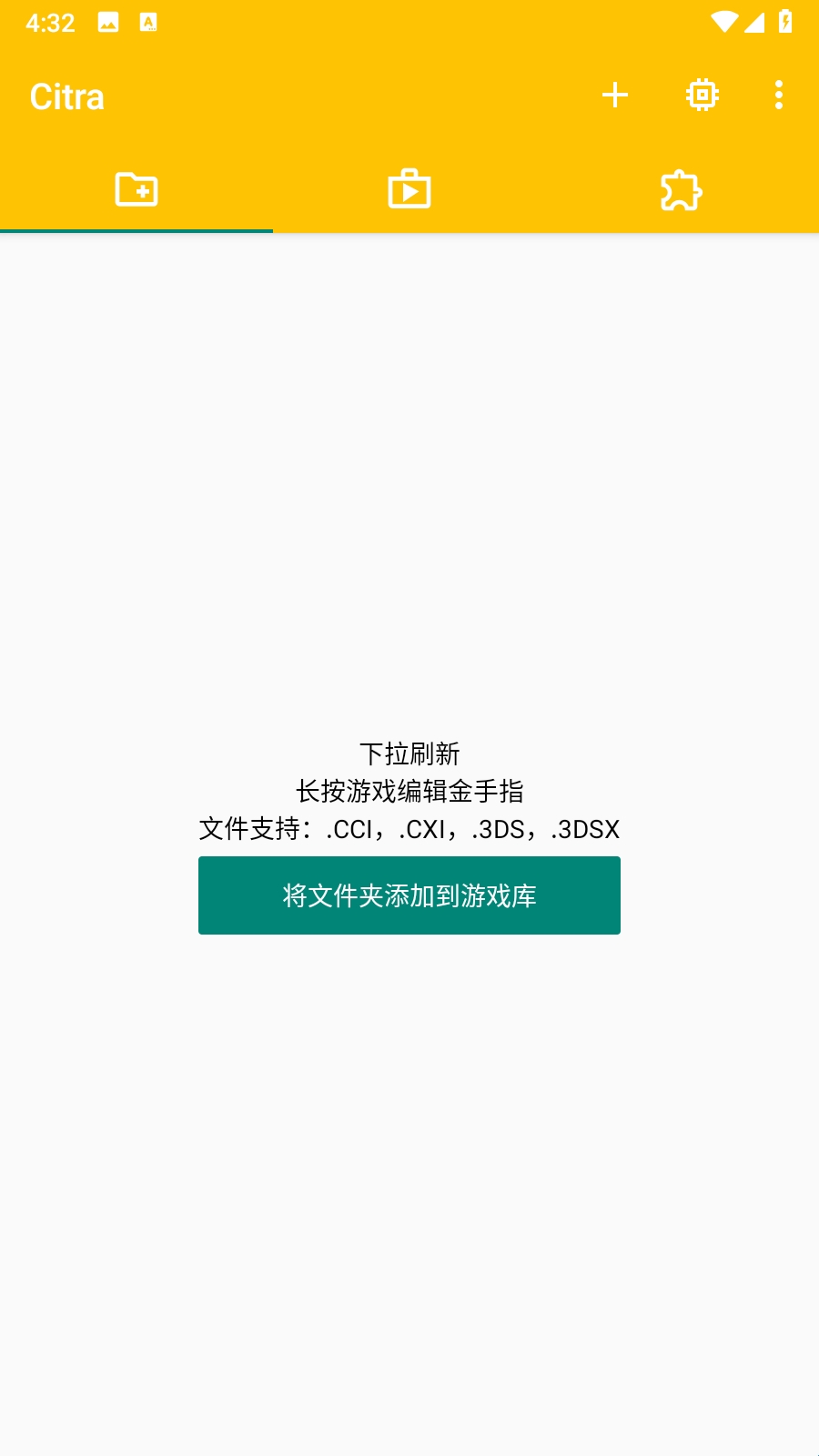
Task: Select the folder-plus games tab
Action: 136,189
